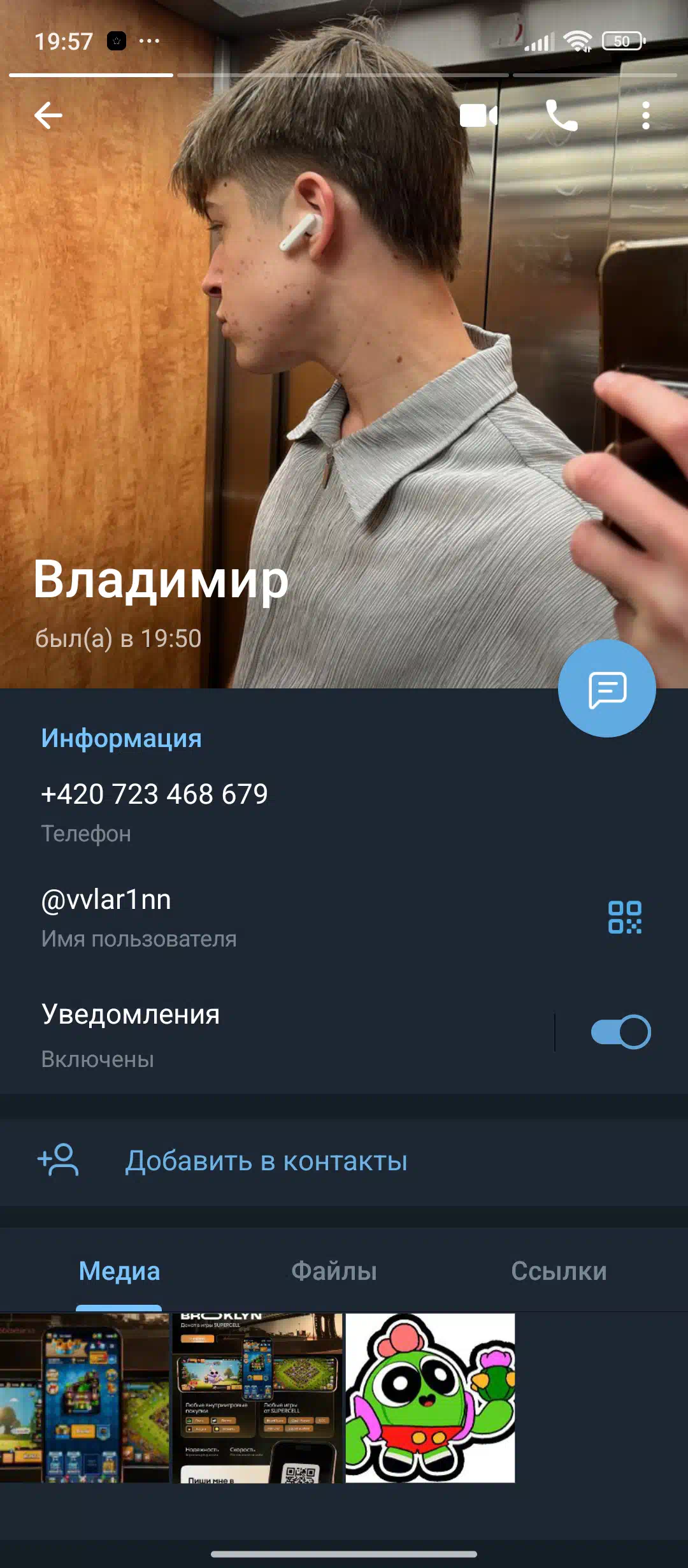
Task: Start a video call with Владимир
Action: 479,115
